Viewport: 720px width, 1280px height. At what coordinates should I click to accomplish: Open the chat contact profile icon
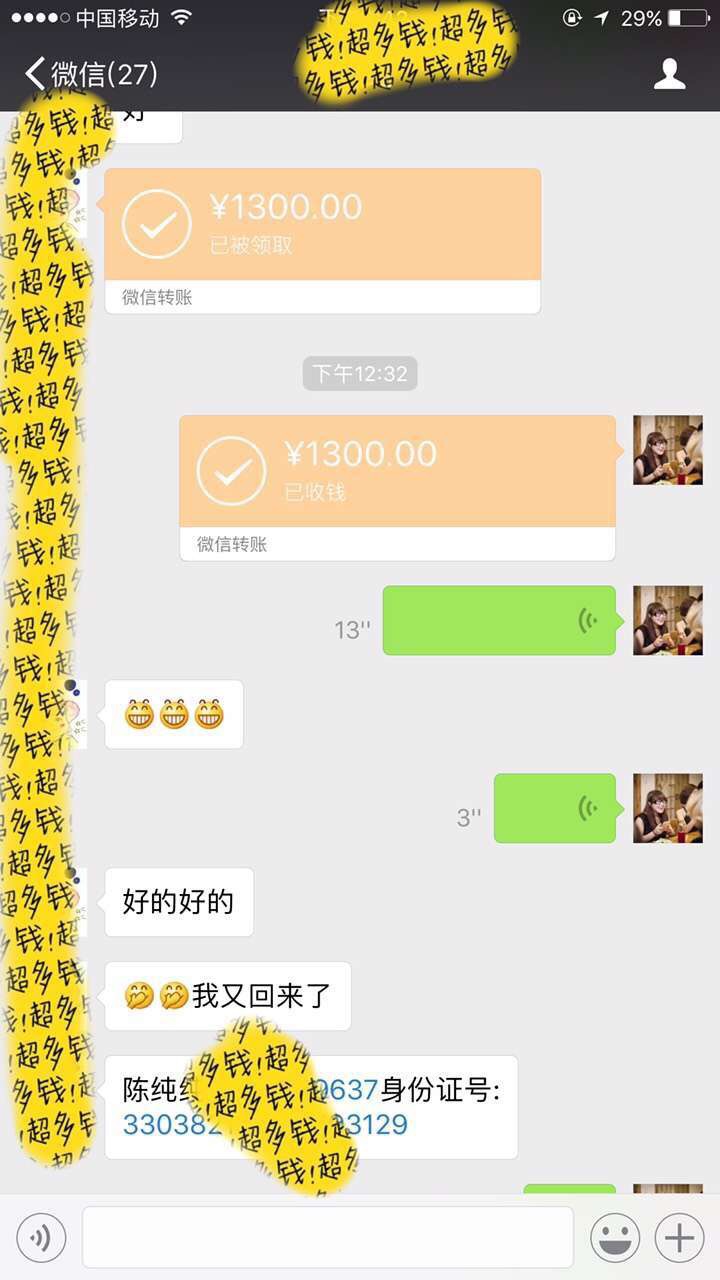(669, 74)
